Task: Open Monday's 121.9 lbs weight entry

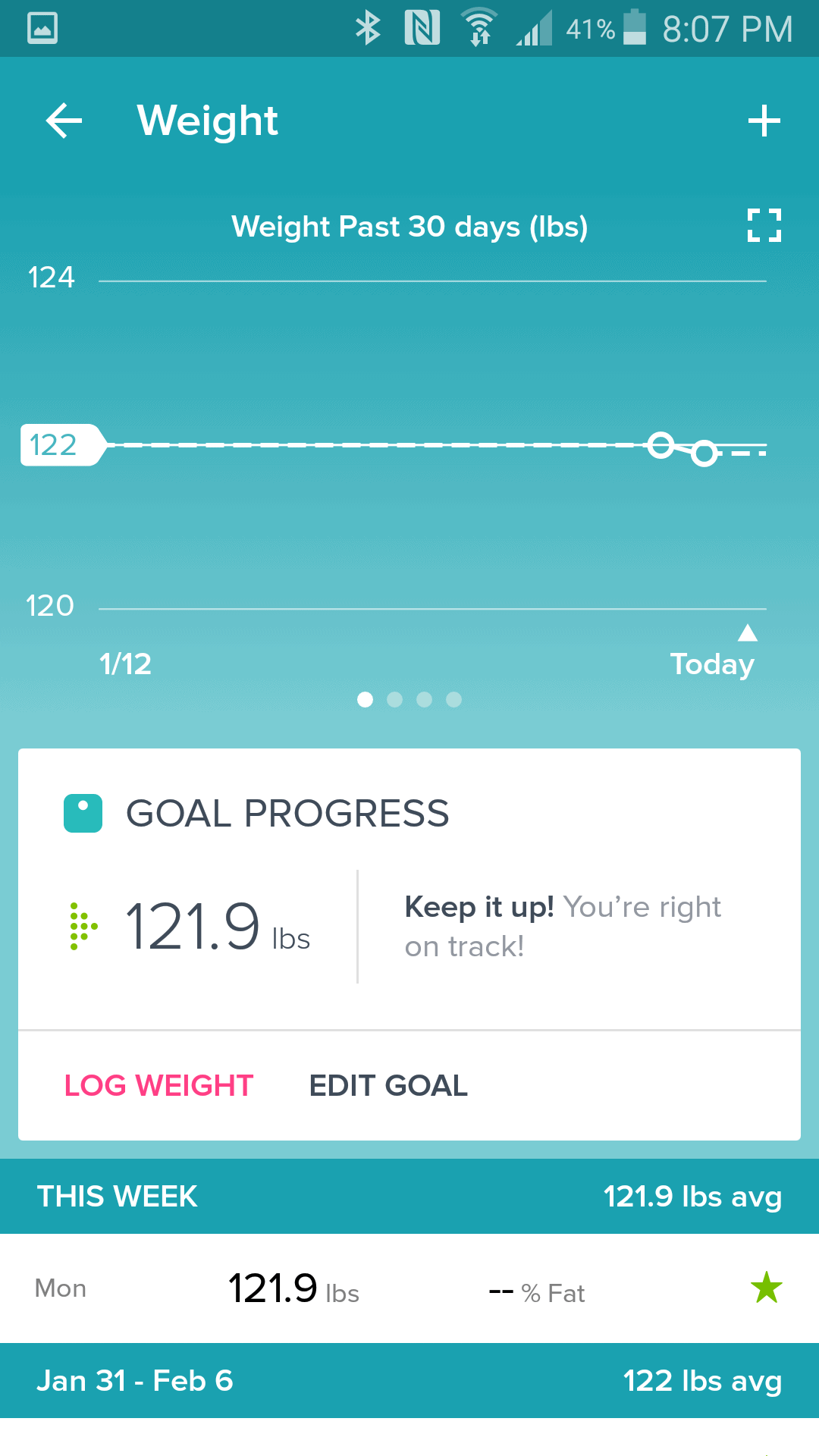Action: point(409,1288)
